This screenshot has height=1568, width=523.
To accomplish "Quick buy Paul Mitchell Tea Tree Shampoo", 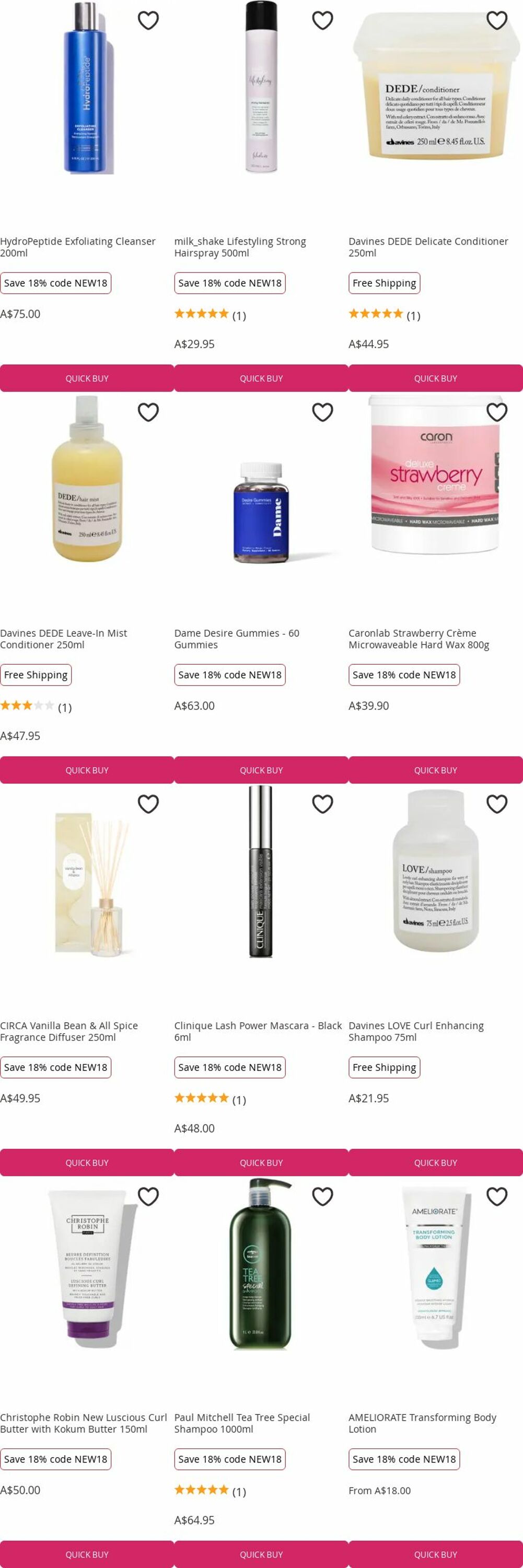I will click(x=261, y=1554).
